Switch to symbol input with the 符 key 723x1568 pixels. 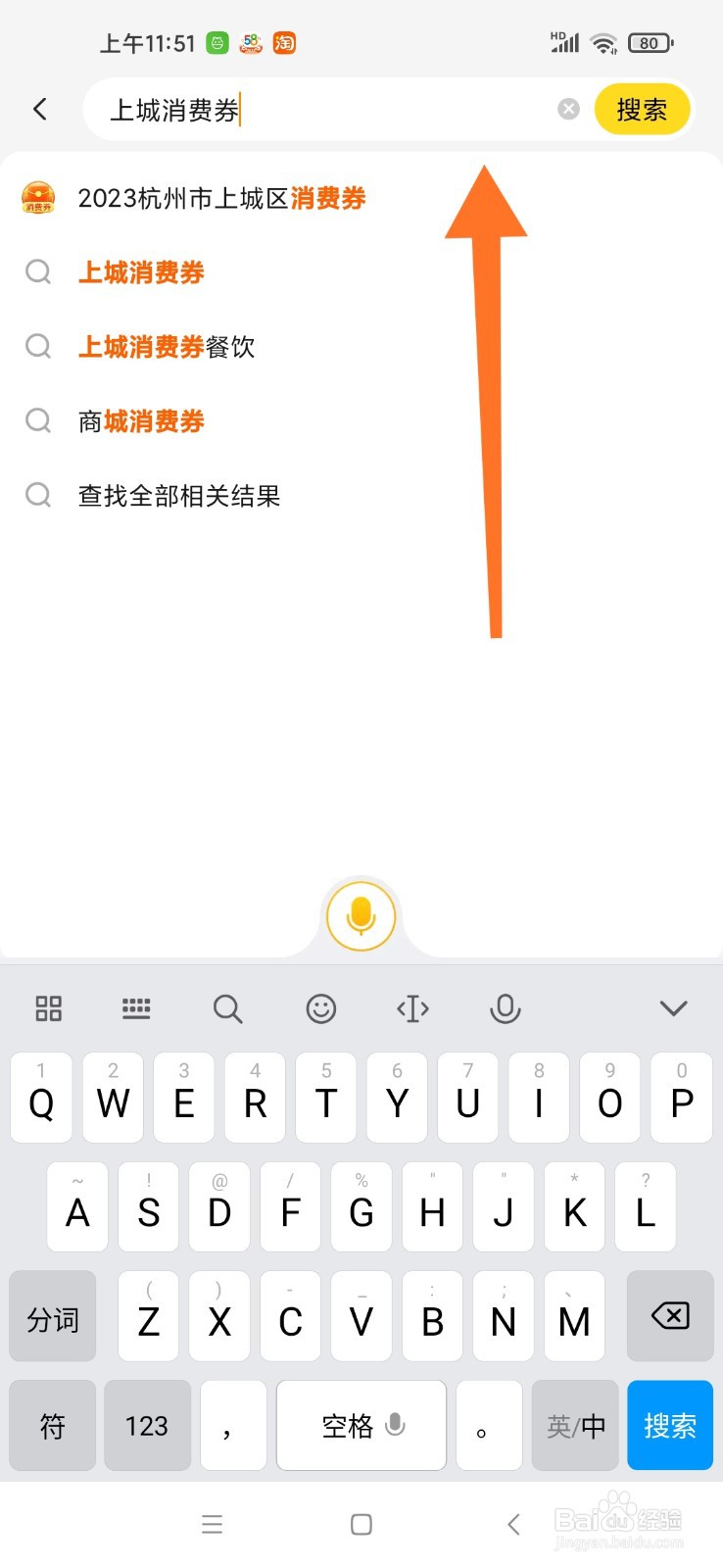coord(52,1426)
